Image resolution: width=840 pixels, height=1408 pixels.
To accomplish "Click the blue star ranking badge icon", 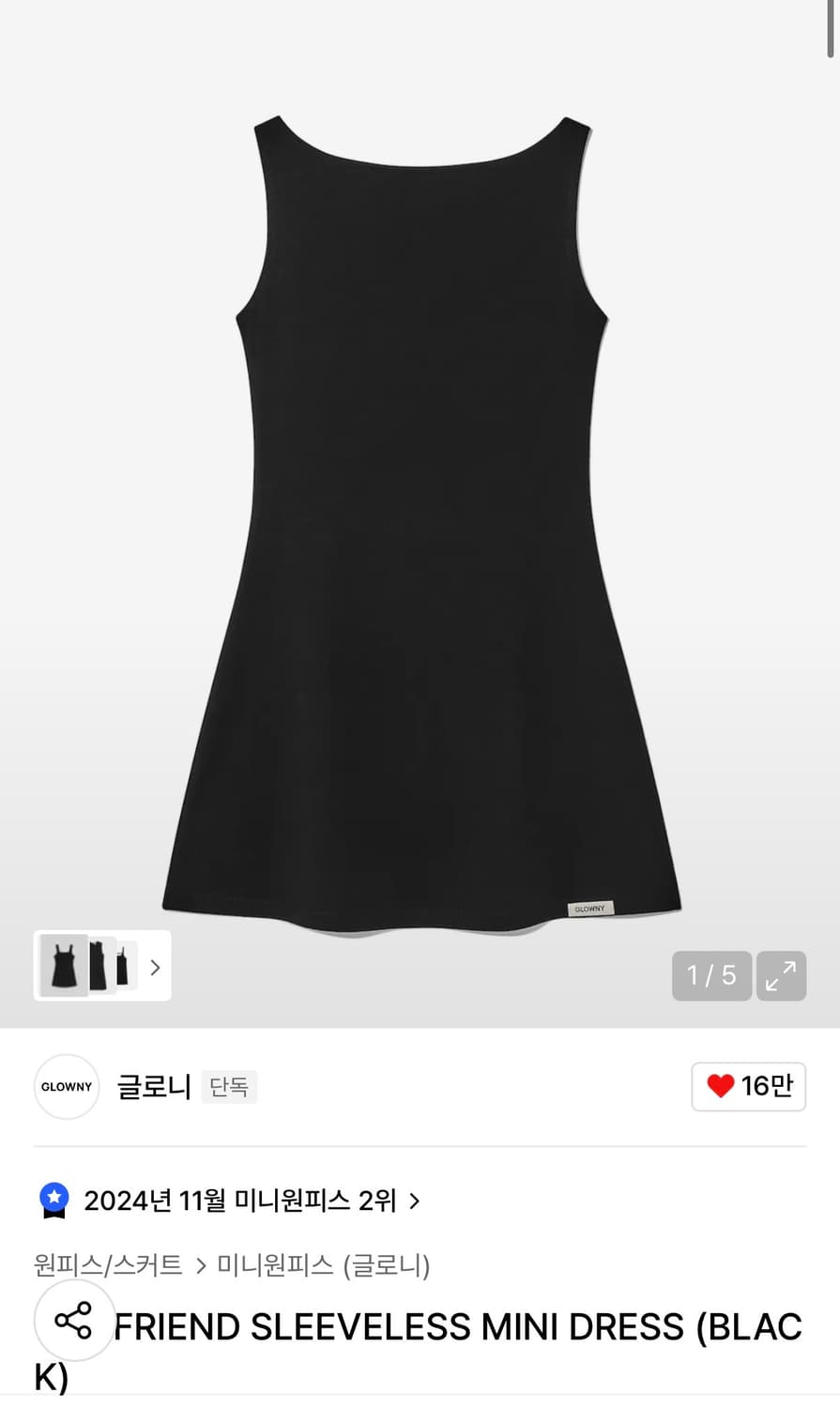I will tap(53, 1200).
